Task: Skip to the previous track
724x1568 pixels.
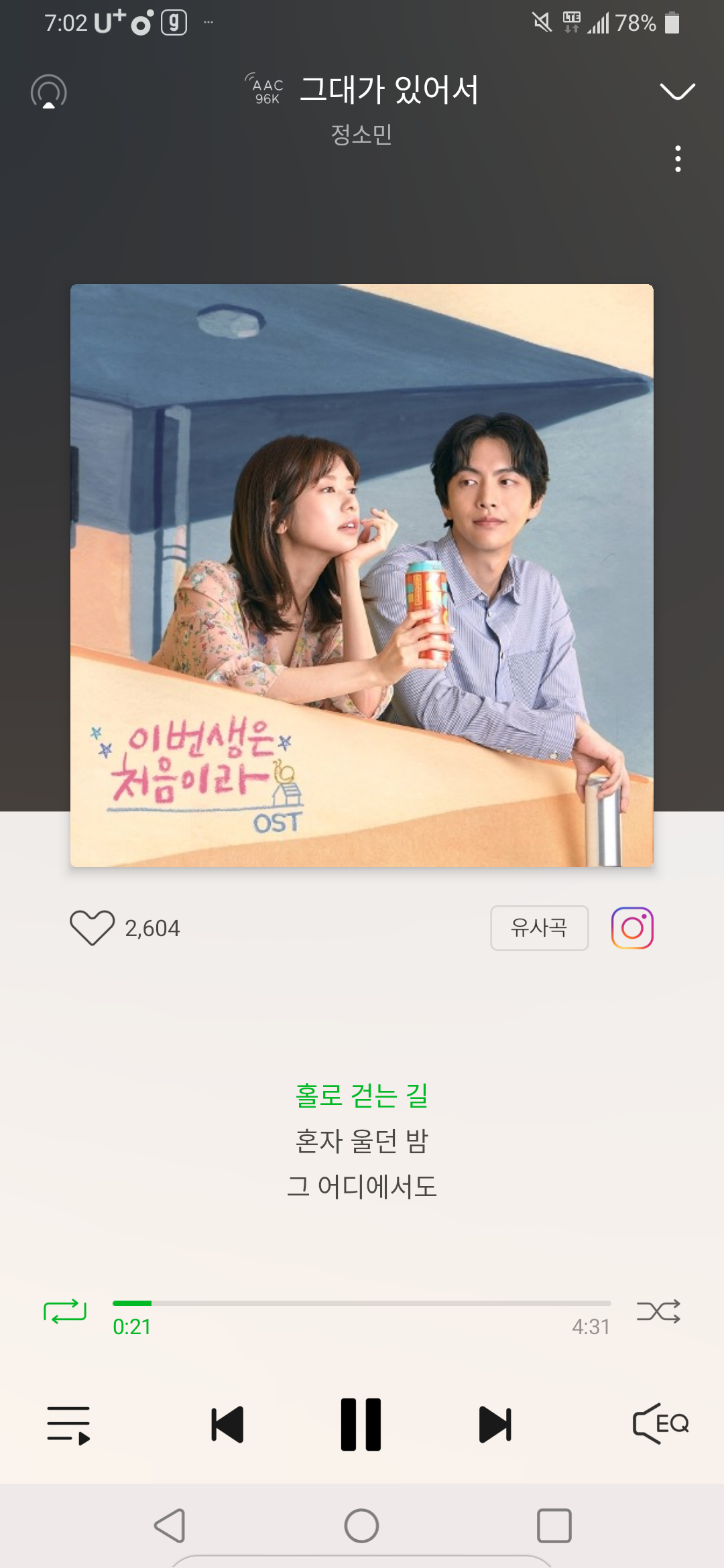Action: point(227,1425)
